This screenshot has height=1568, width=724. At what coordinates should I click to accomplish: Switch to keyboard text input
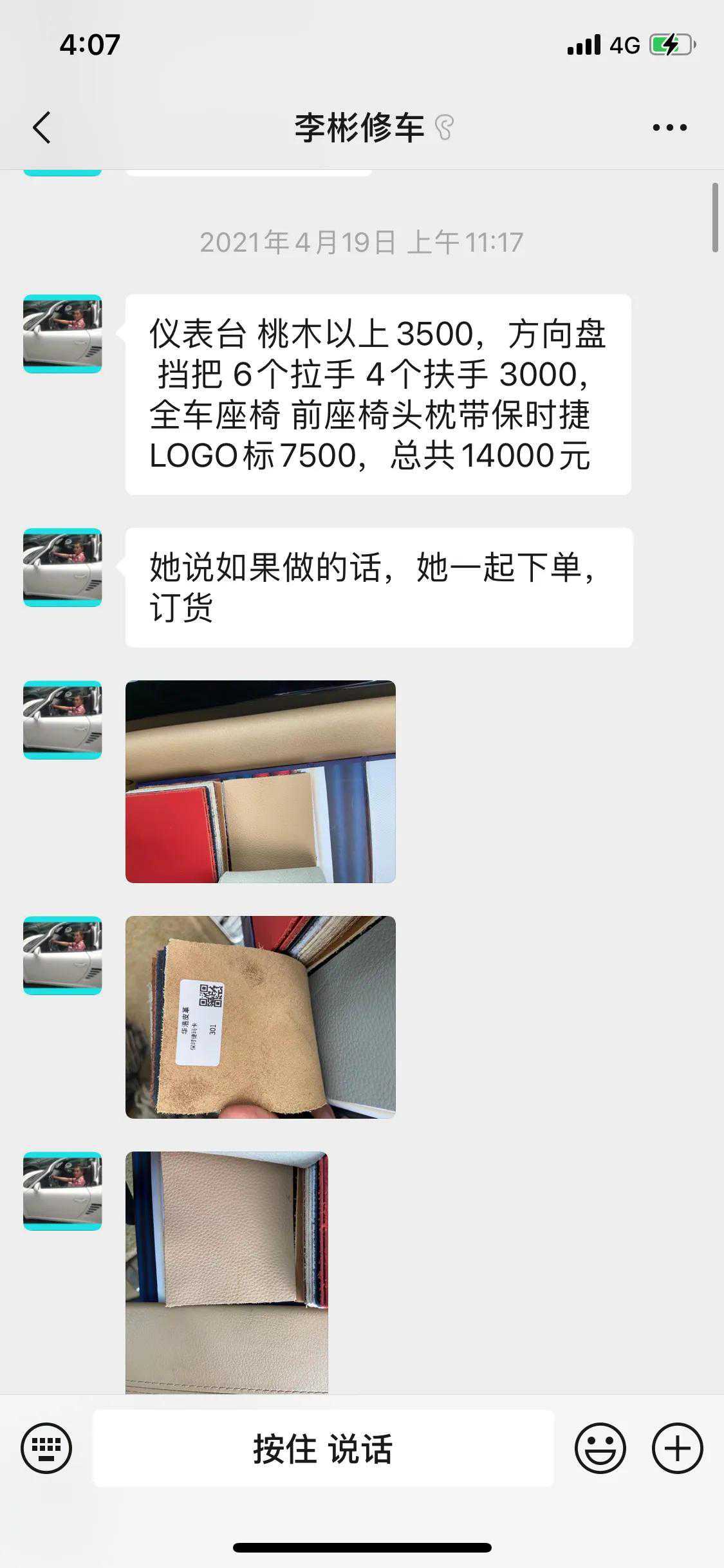pos(46,1448)
